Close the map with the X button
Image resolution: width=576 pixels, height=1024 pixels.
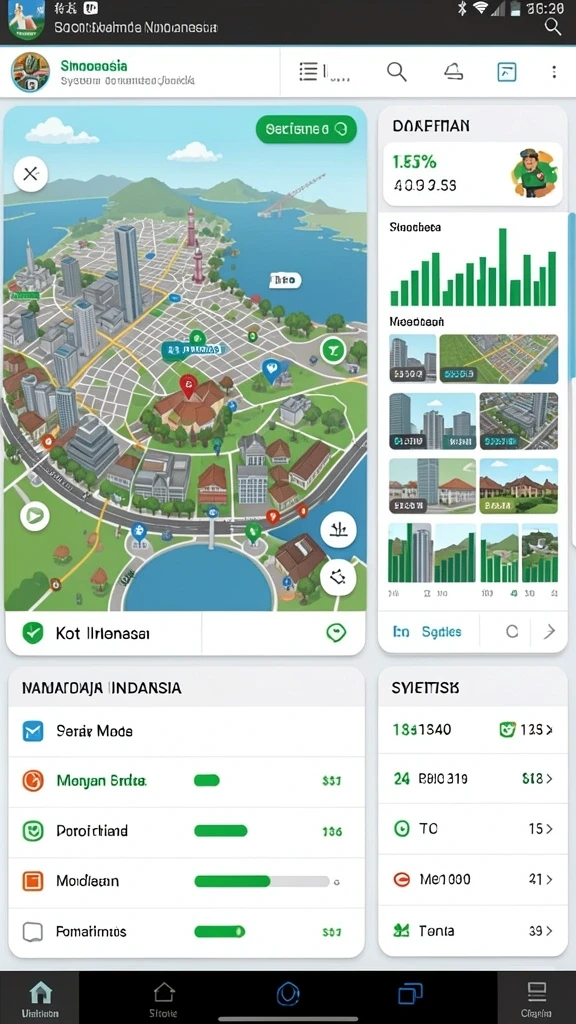click(x=30, y=174)
